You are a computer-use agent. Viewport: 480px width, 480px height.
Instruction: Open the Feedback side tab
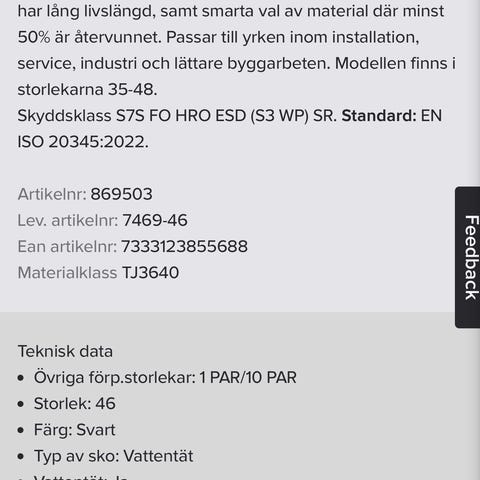point(468,257)
